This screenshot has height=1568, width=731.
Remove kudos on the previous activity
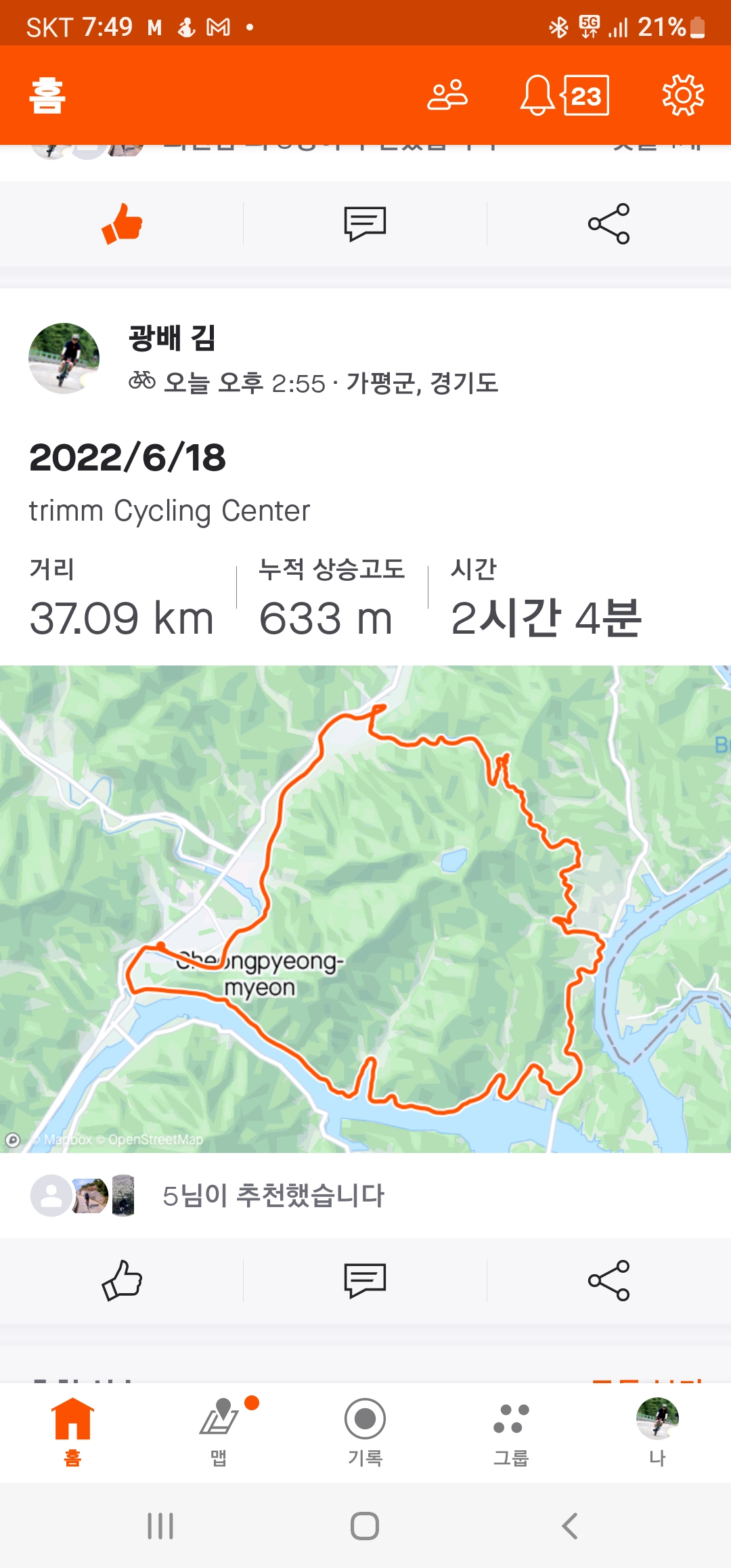coord(122,223)
